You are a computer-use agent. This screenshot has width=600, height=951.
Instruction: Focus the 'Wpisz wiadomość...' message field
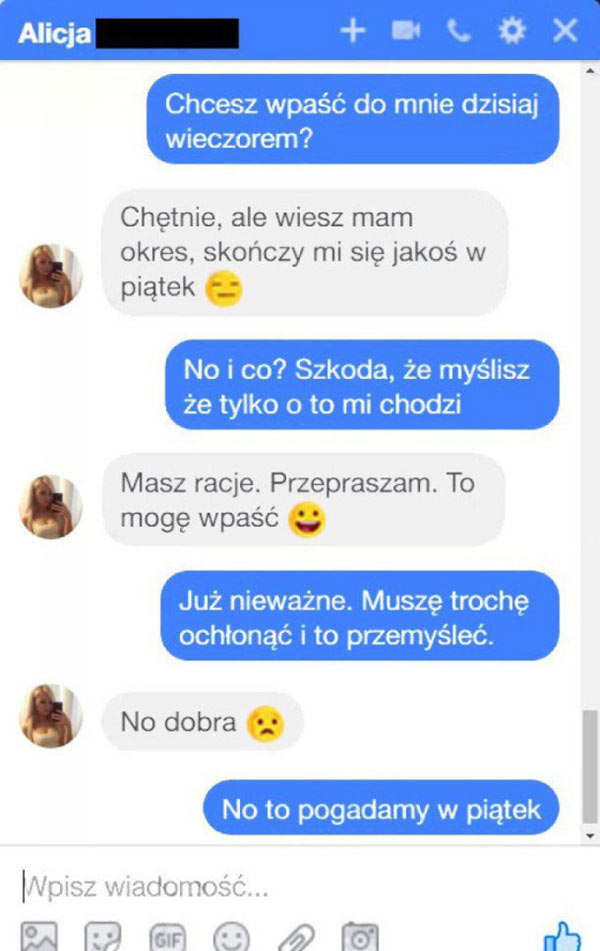(x=290, y=887)
